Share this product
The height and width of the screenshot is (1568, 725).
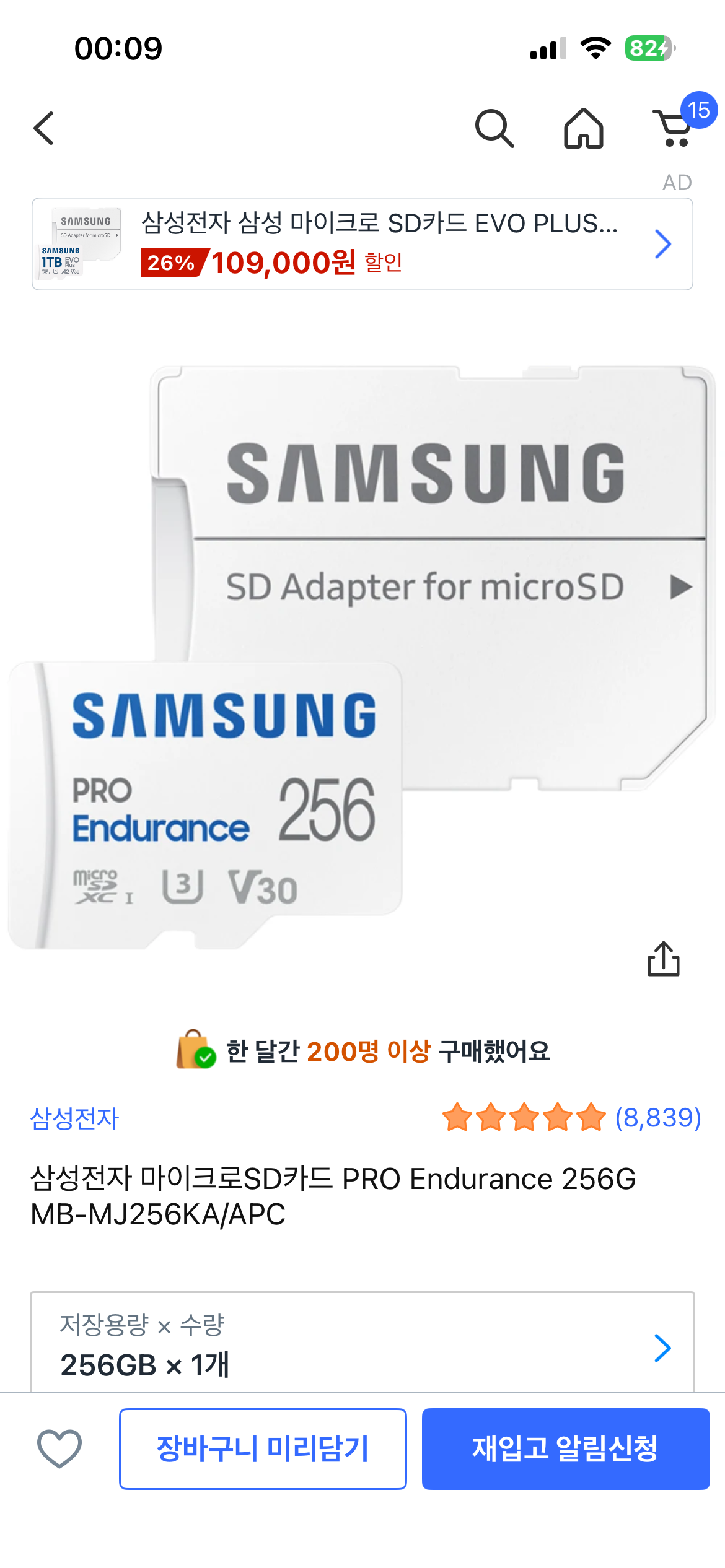[x=663, y=959]
